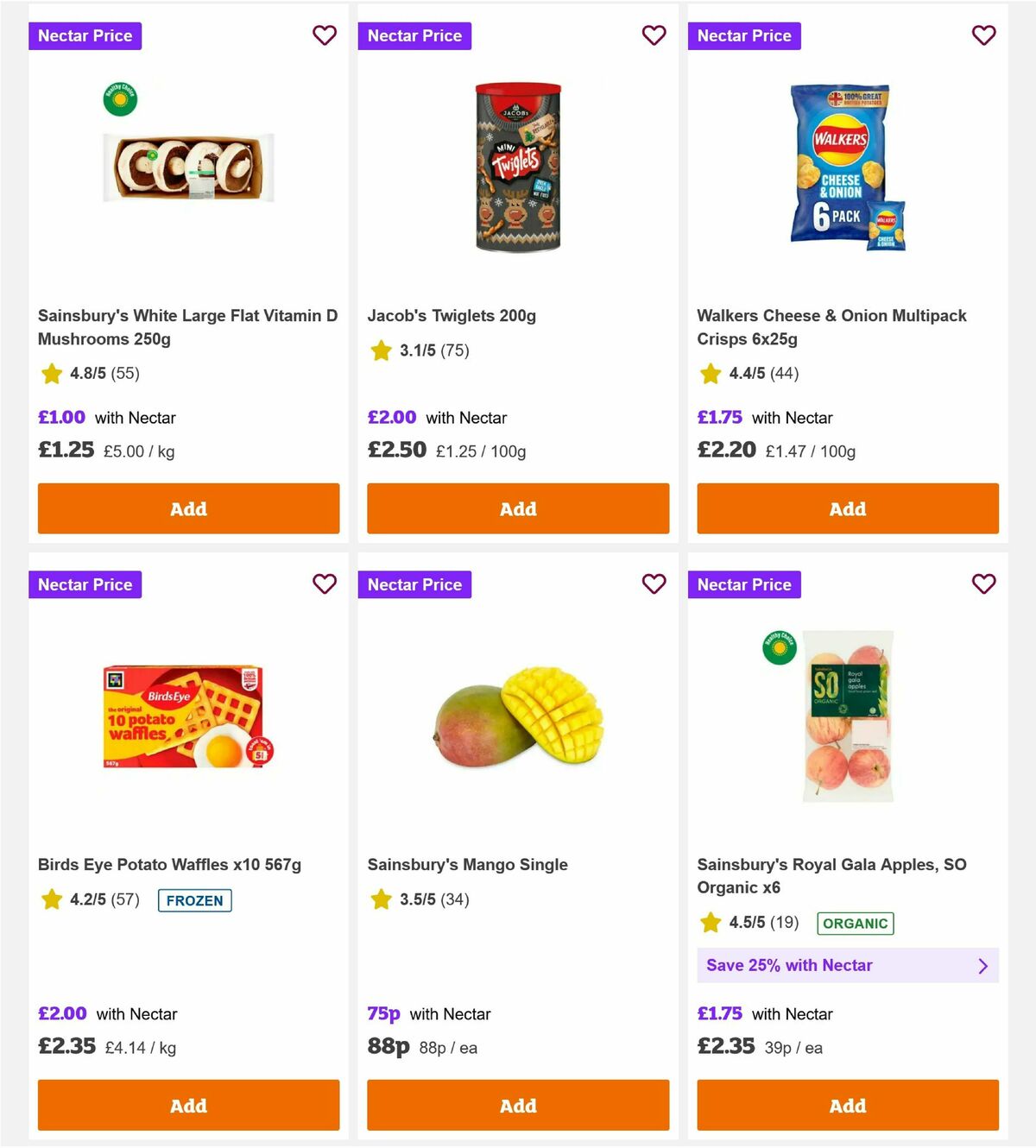Favourite the Jacob's Twiglets product
The height and width of the screenshot is (1148, 1036).
pyautogui.click(x=654, y=35)
